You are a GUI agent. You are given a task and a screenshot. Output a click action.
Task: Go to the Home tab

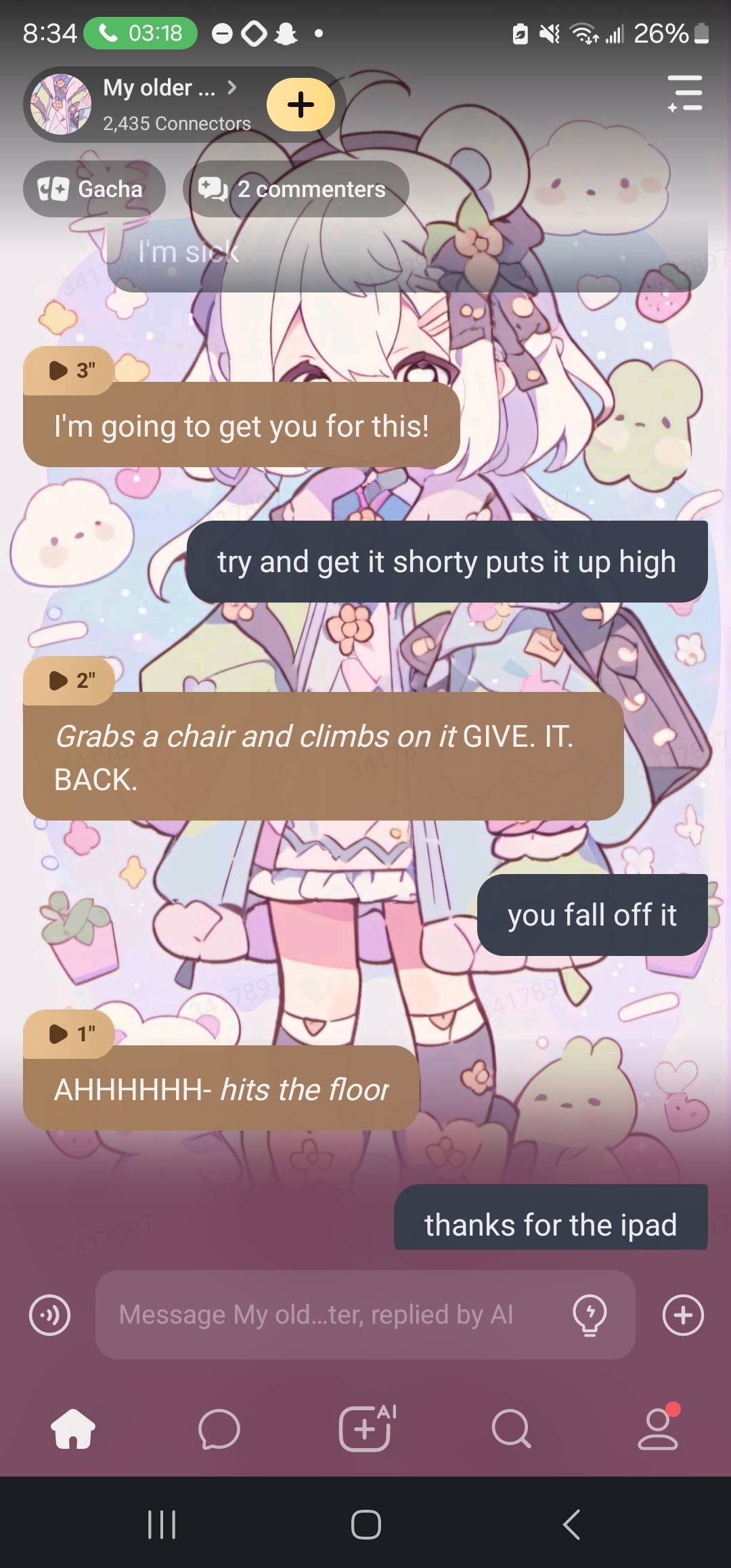(73, 1429)
